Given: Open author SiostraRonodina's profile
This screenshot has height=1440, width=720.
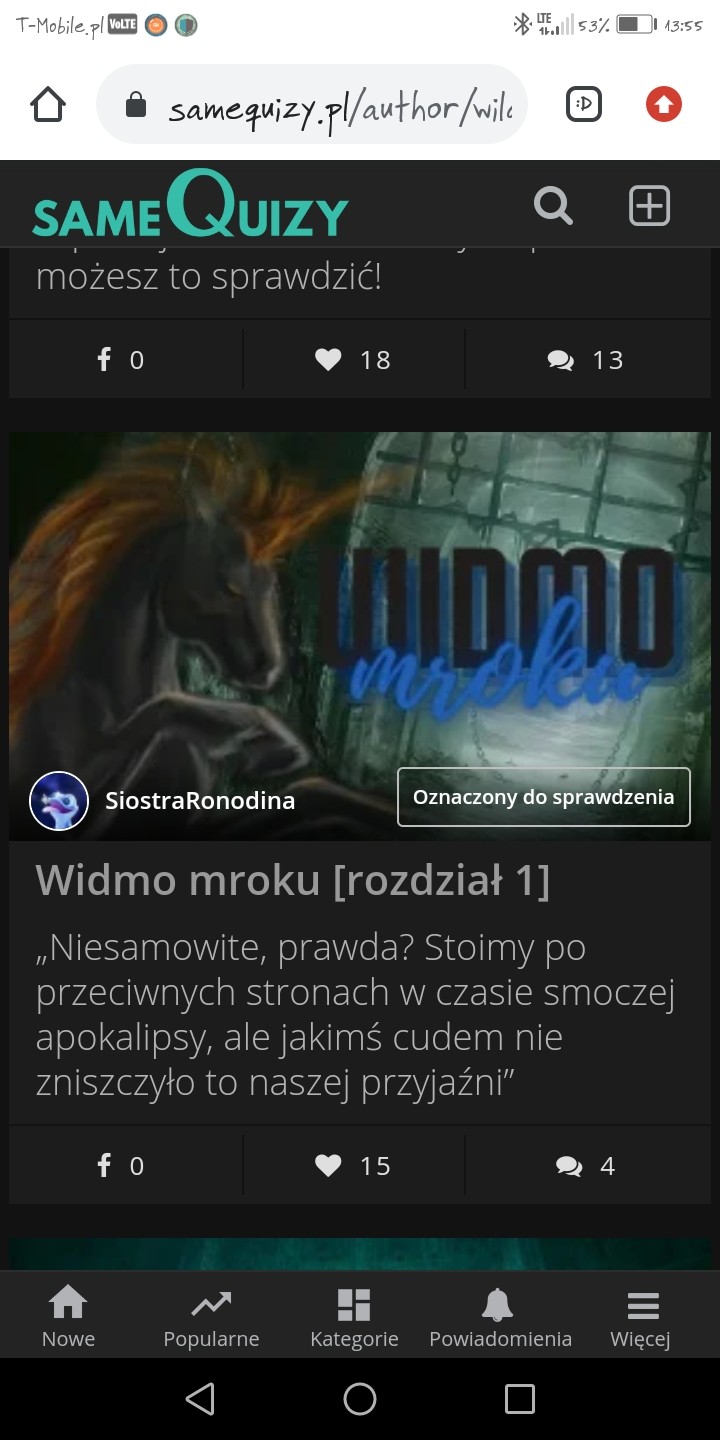Looking at the screenshot, I should [199, 801].
